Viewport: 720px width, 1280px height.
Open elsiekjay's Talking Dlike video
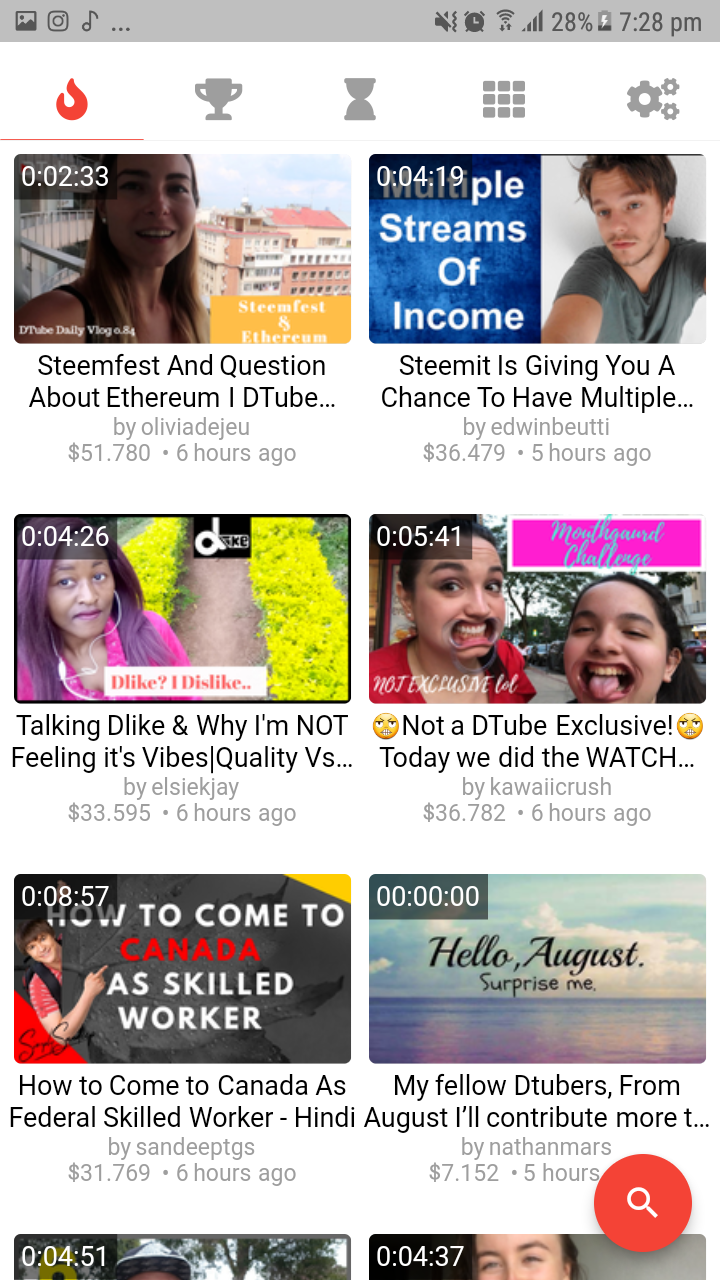(182, 609)
